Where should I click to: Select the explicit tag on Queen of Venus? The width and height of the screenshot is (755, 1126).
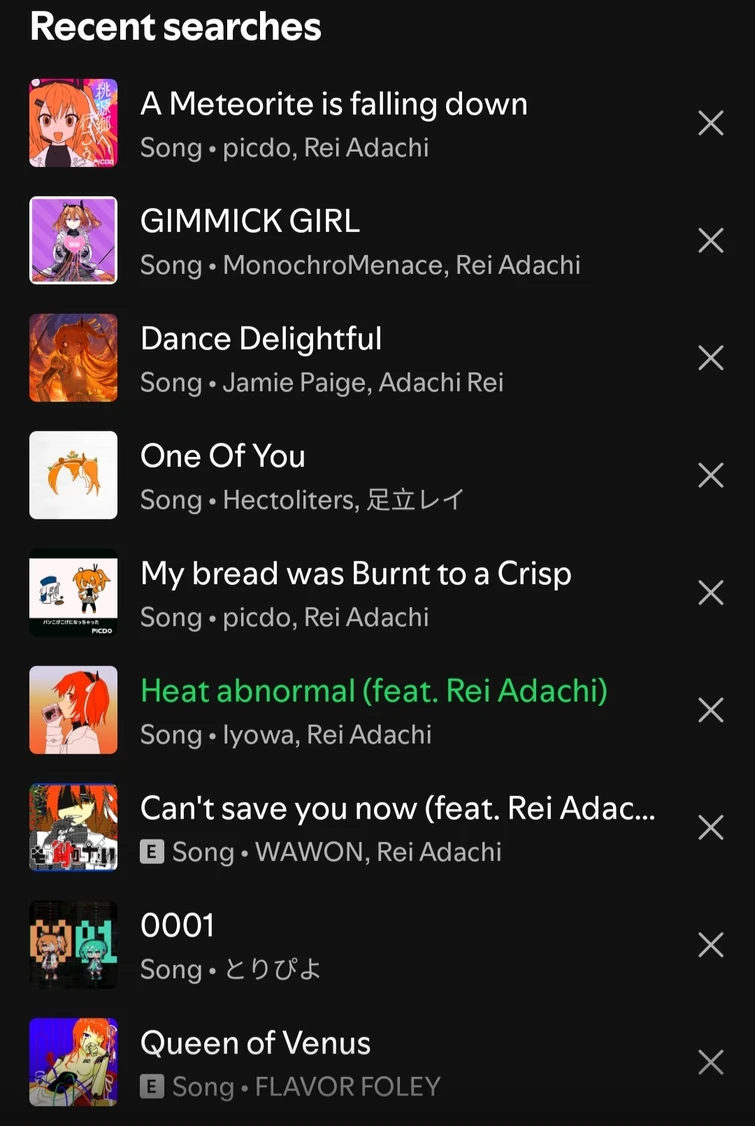[x=152, y=1088]
